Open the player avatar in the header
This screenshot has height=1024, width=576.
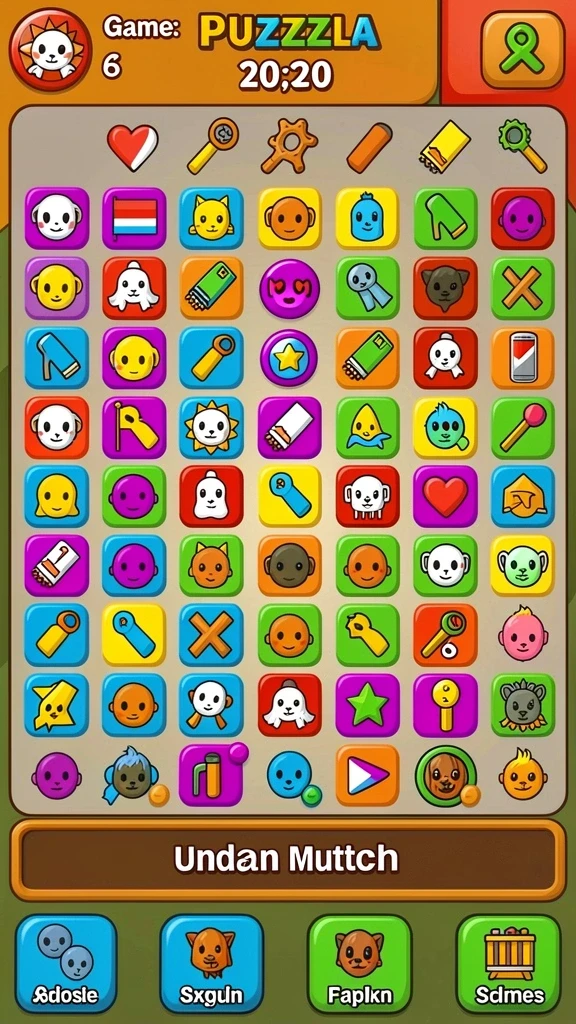point(50,50)
